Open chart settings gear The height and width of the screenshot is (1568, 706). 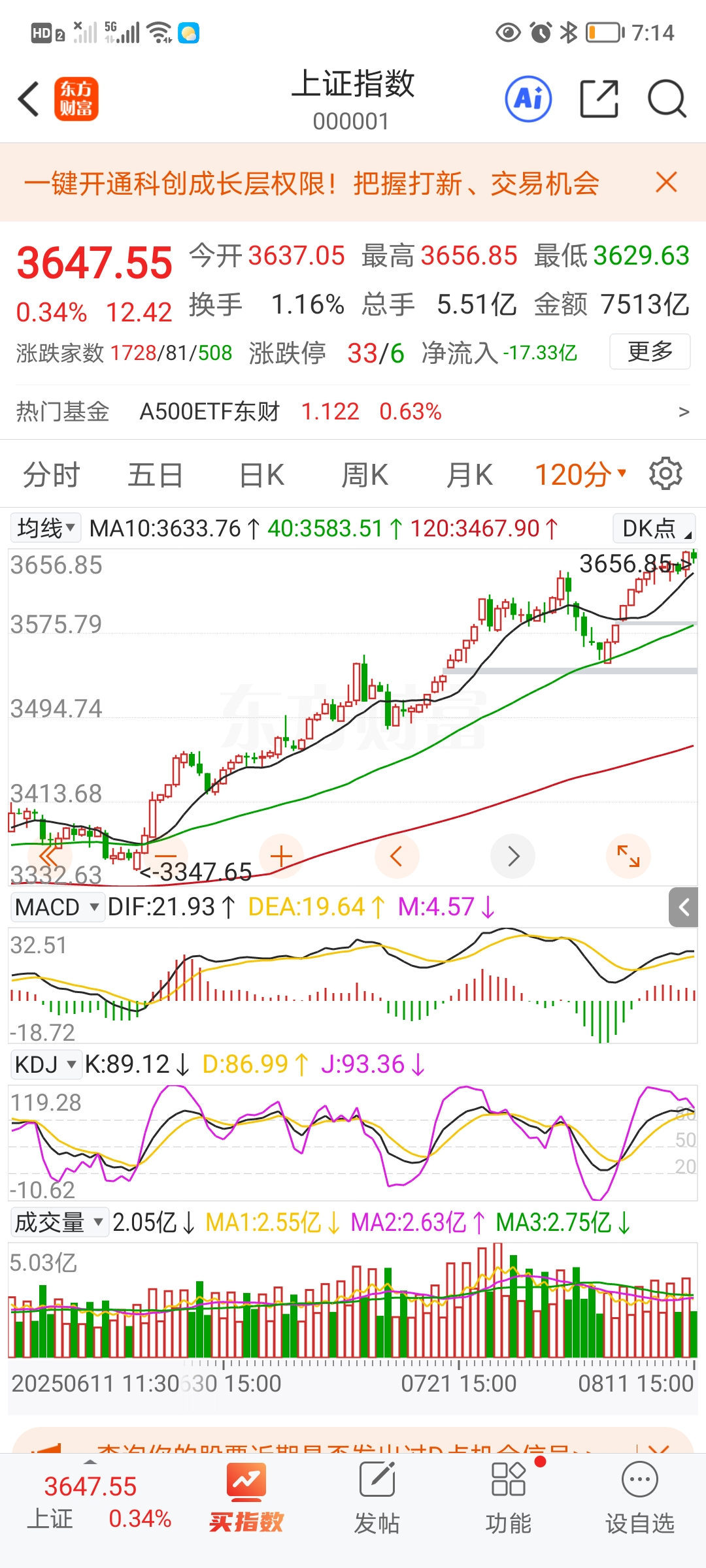click(665, 474)
